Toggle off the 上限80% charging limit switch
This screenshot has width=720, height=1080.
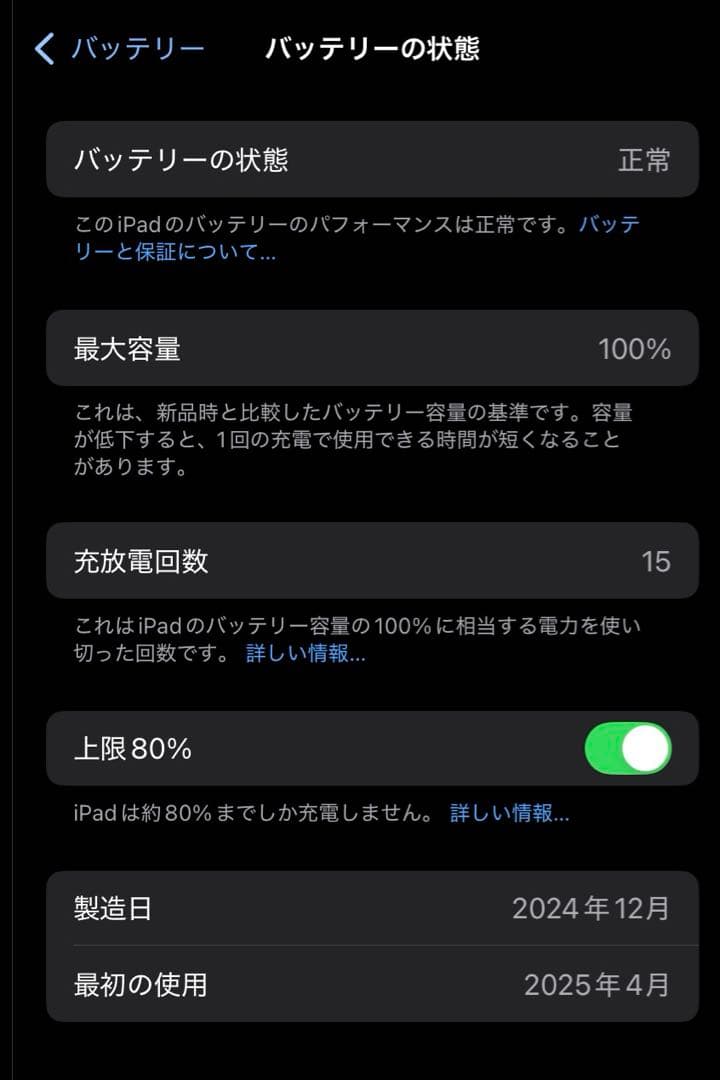coord(630,747)
